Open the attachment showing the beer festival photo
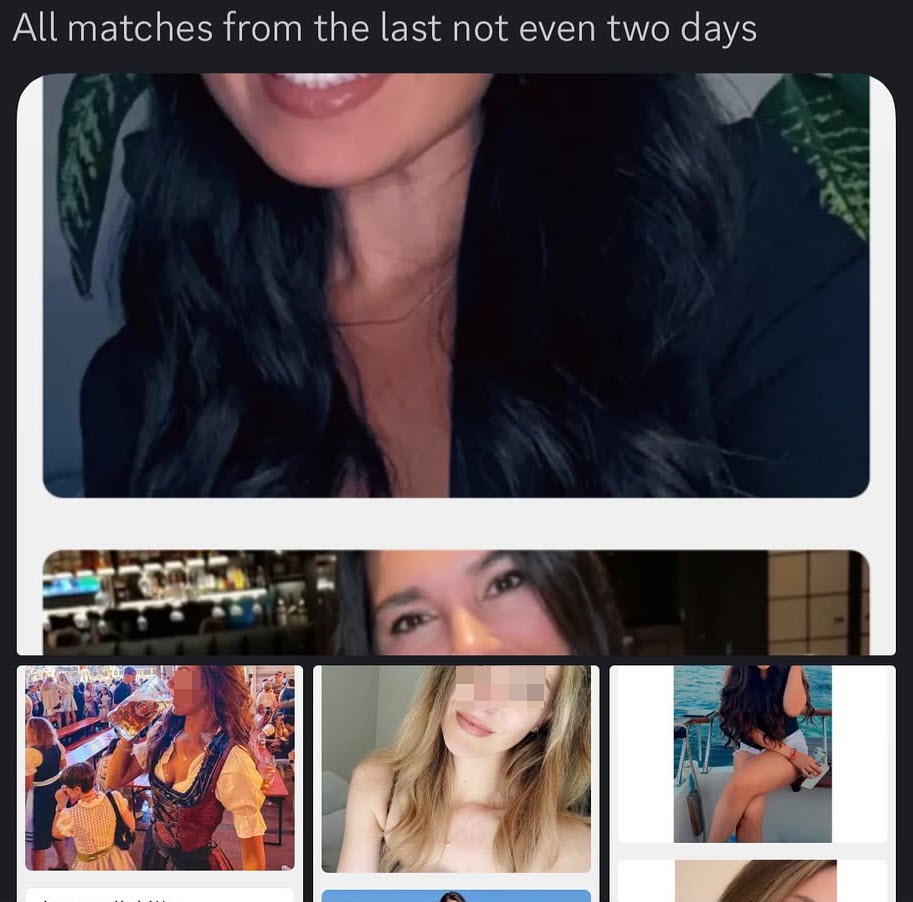 point(160,767)
